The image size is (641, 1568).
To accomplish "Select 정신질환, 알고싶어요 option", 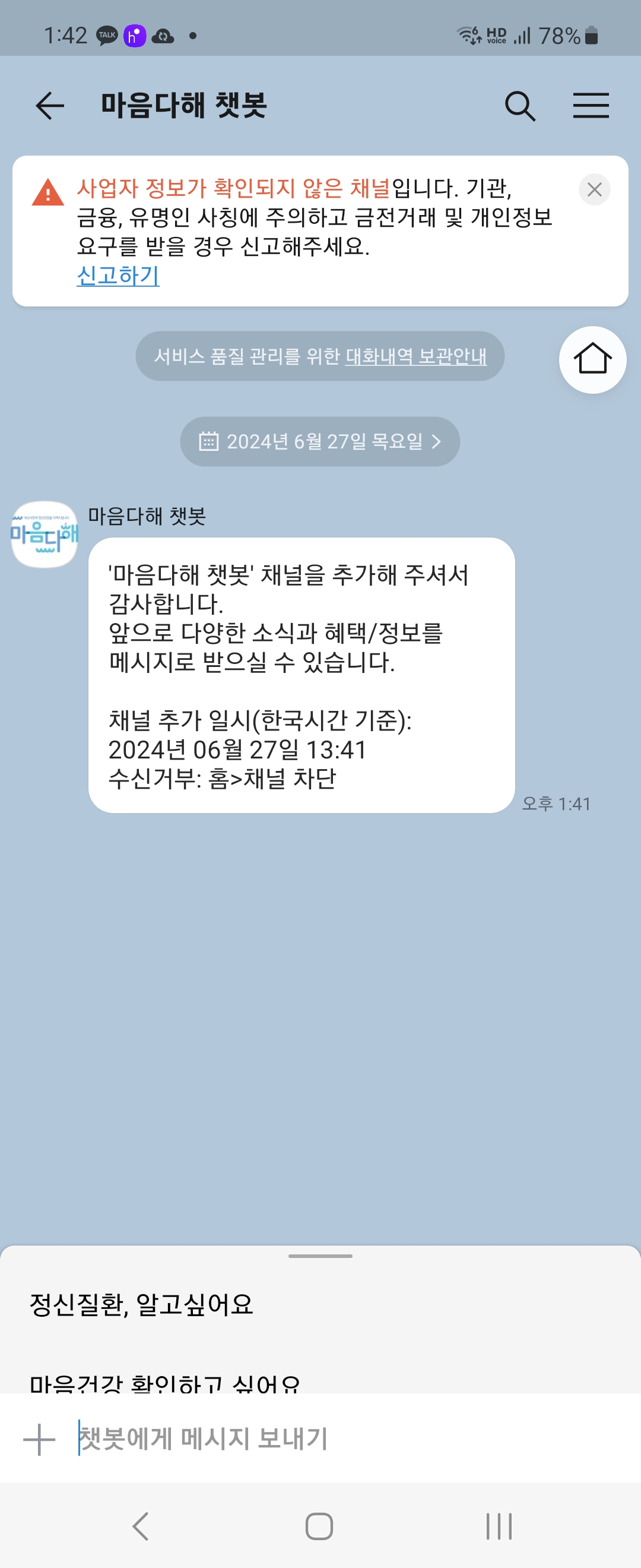I will pyautogui.click(x=141, y=1304).
